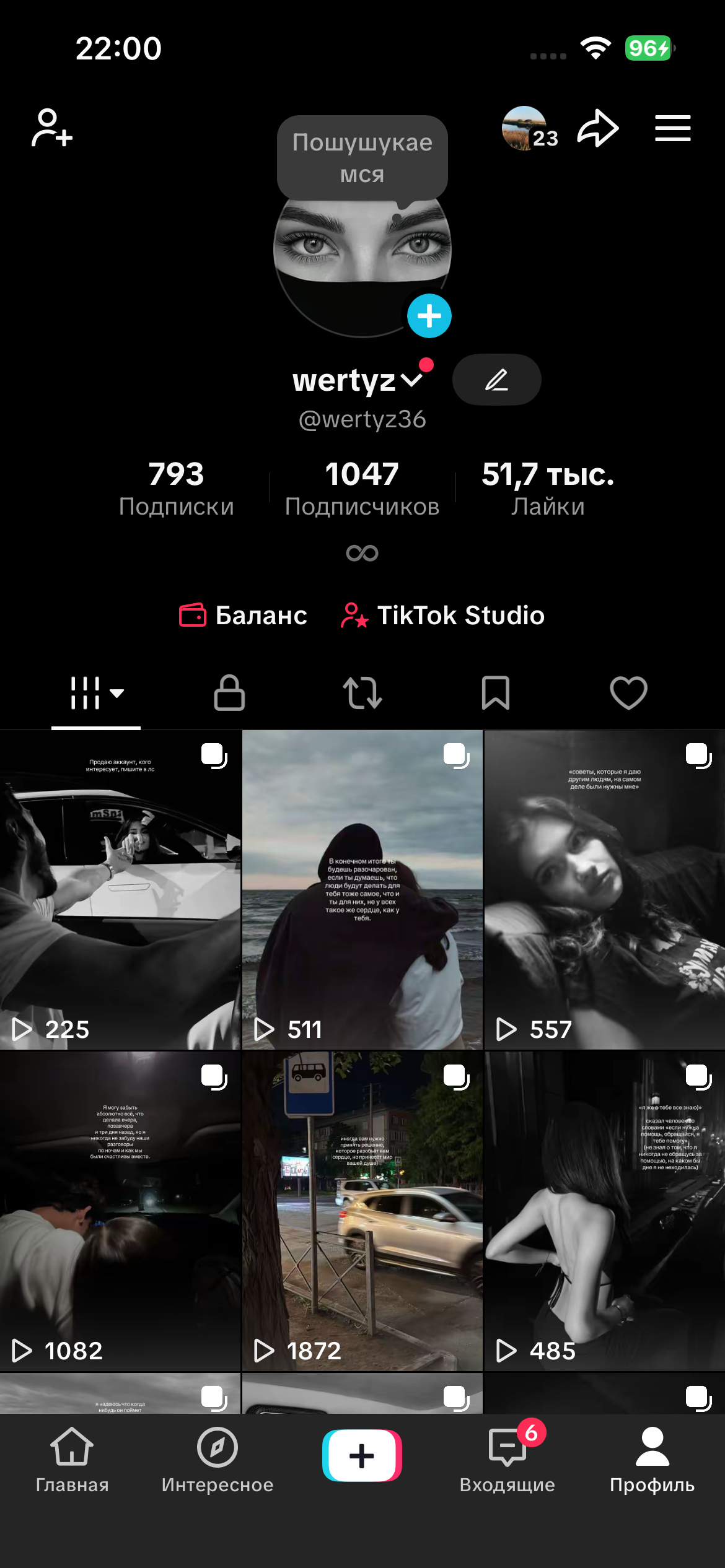Switch to the reposts tab
Image resolution: width=725 pixels, height=1568 pixels.
click(x=362, y=692)
